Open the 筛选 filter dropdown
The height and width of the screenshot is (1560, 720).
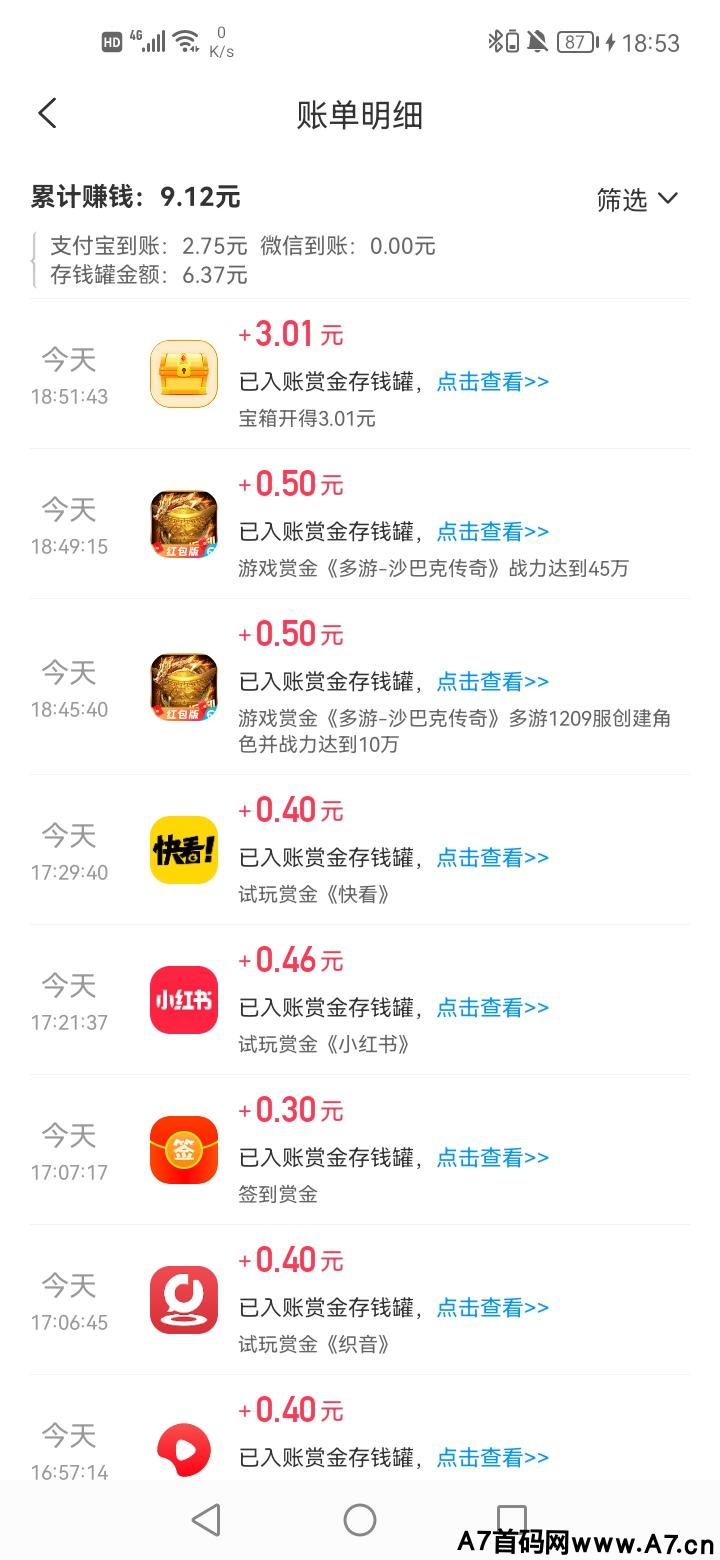click(x=637, y=200)
